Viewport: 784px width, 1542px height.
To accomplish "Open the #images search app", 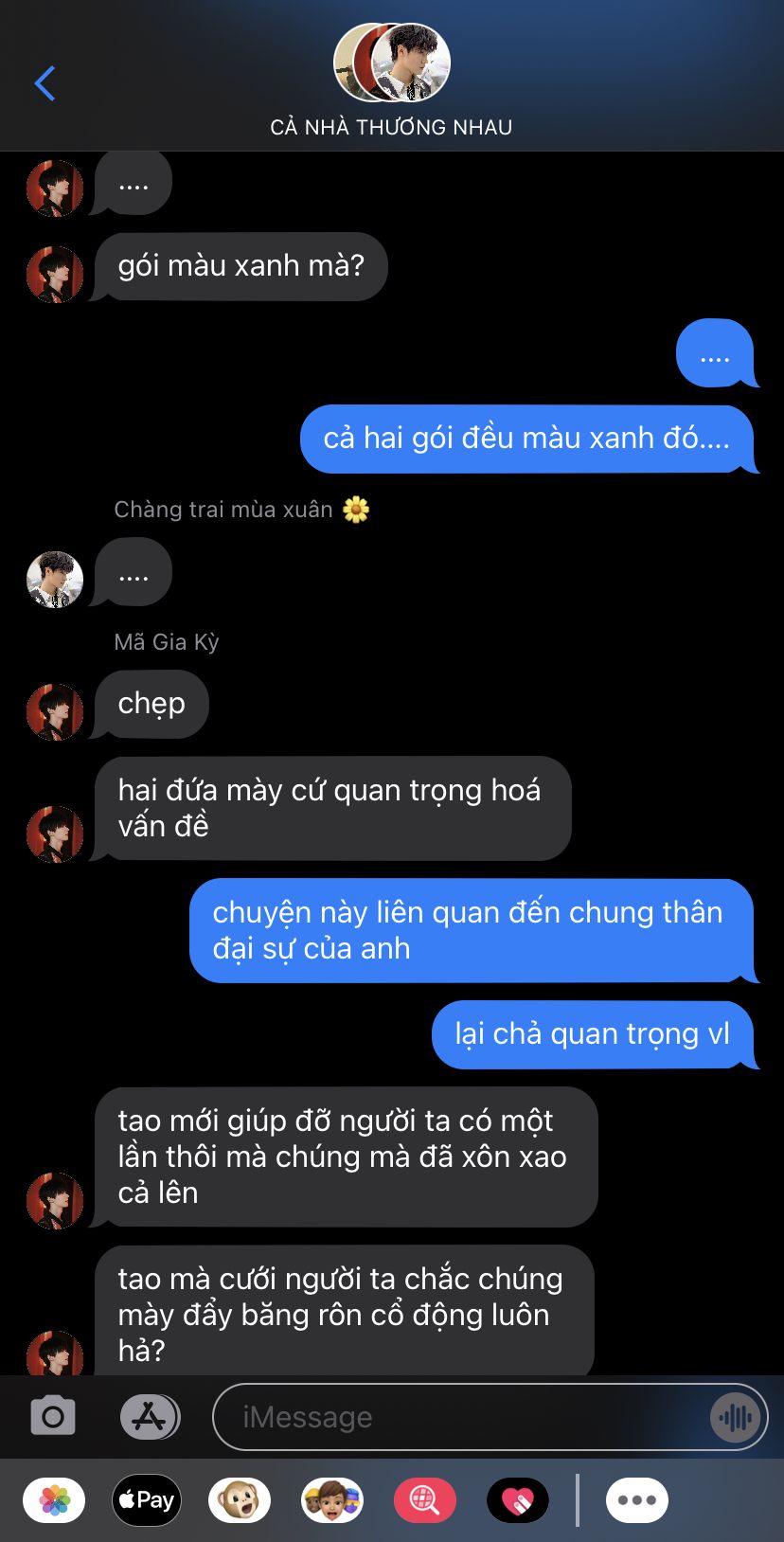I will (x=425, y=1500).
